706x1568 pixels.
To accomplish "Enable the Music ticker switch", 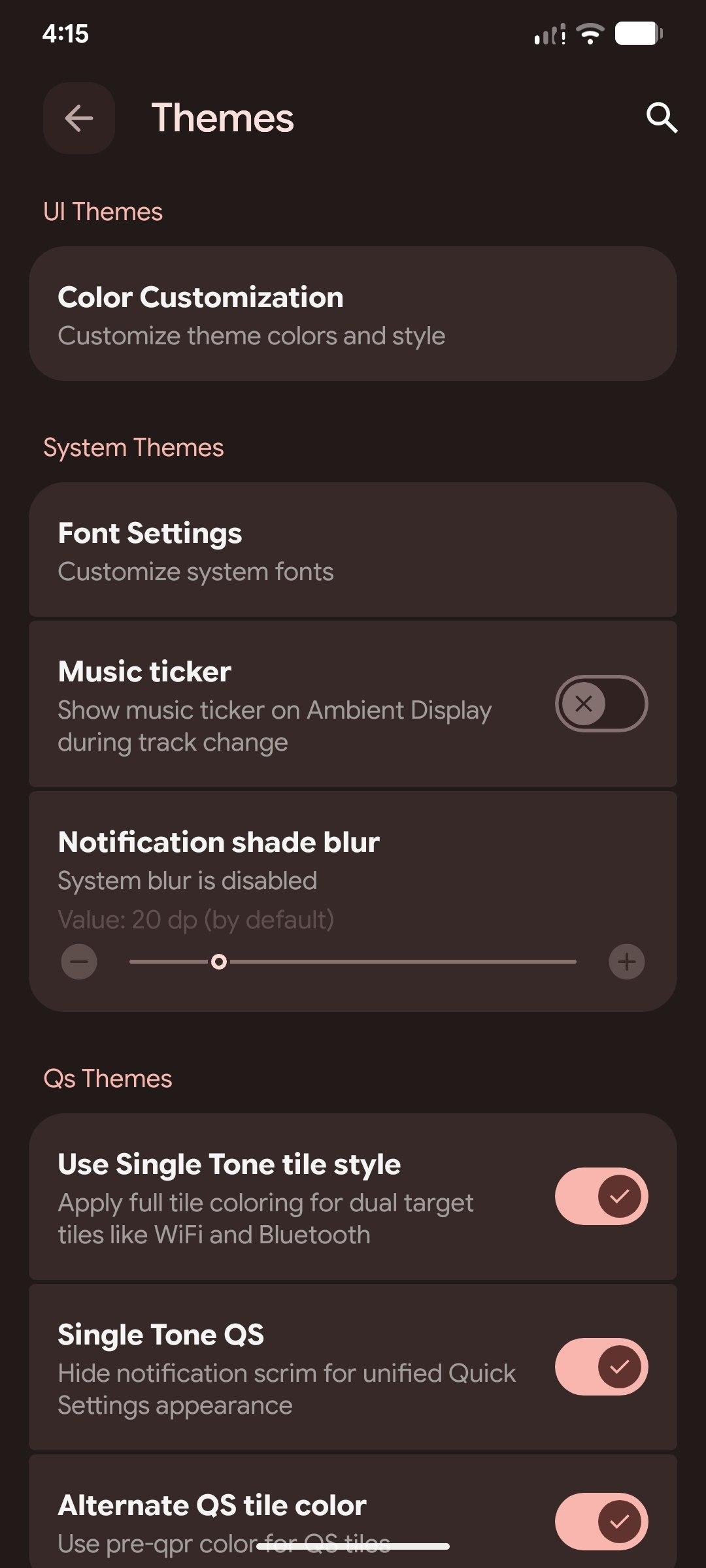I will click(x=601, y=704).
